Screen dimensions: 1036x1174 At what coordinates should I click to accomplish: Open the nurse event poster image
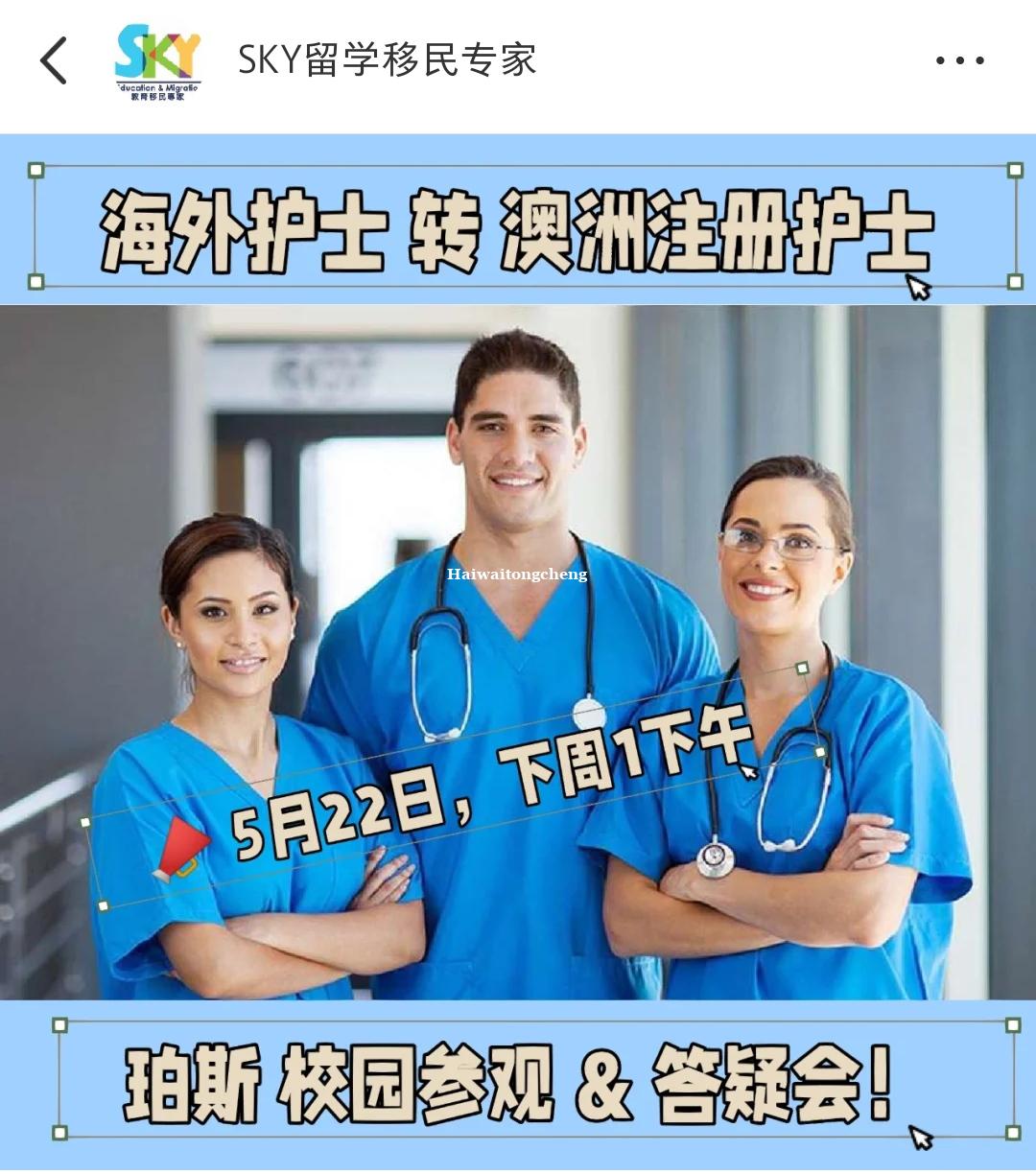[518, 652]
